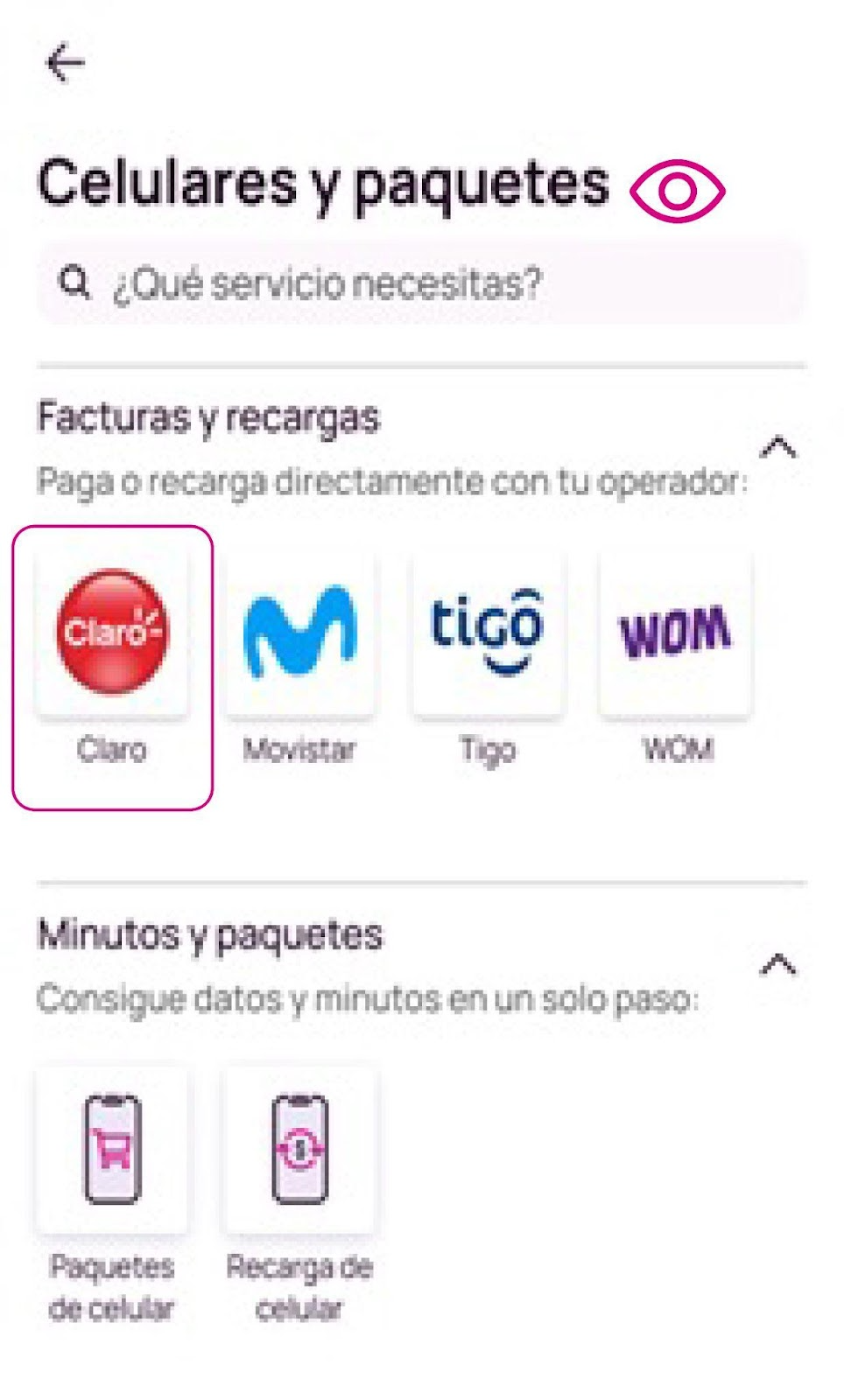Collapse the Minutos y paquetes section
Image resolution: width=844 pixels, height=1400 pixels.
(x=777, y=965)
